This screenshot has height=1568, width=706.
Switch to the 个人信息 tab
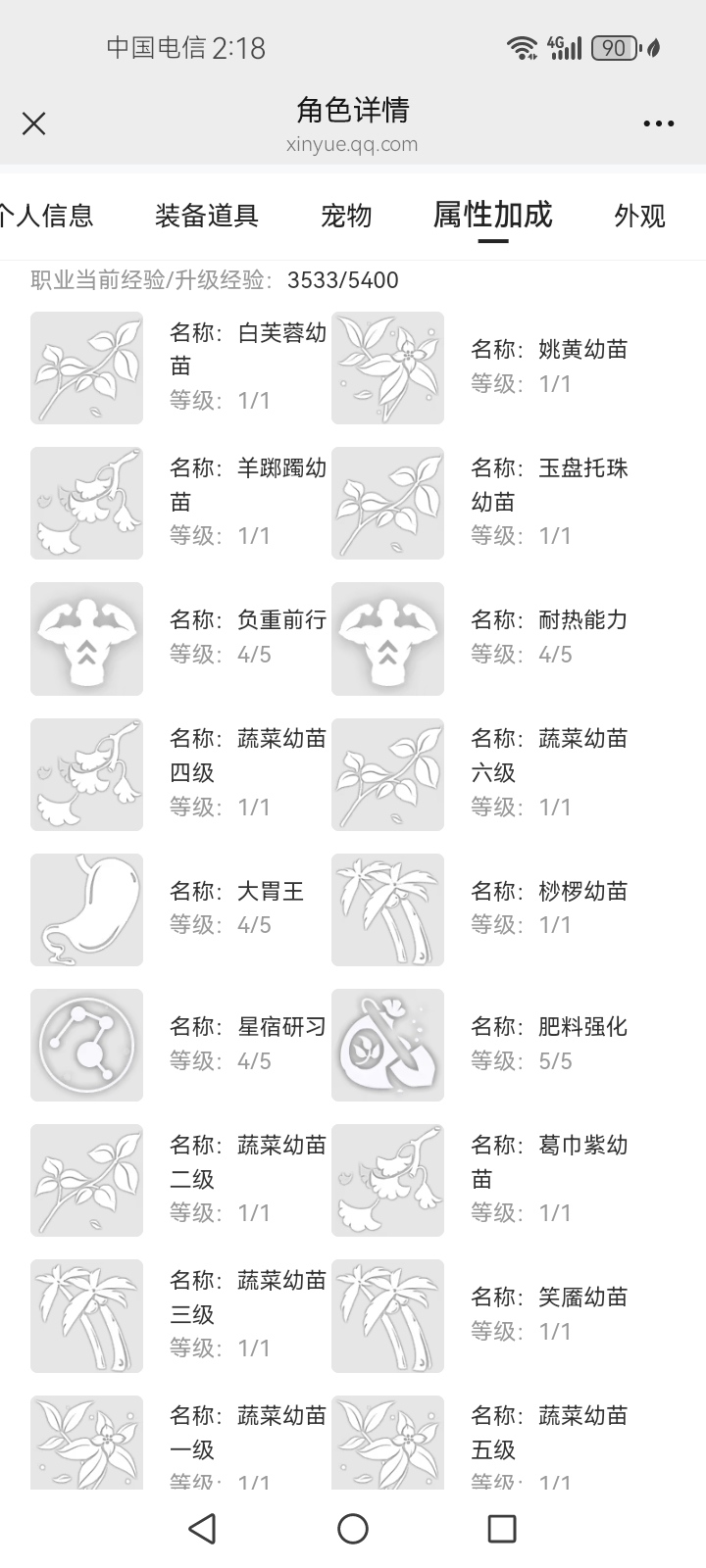pyautogui.click(x=47, y=216)
